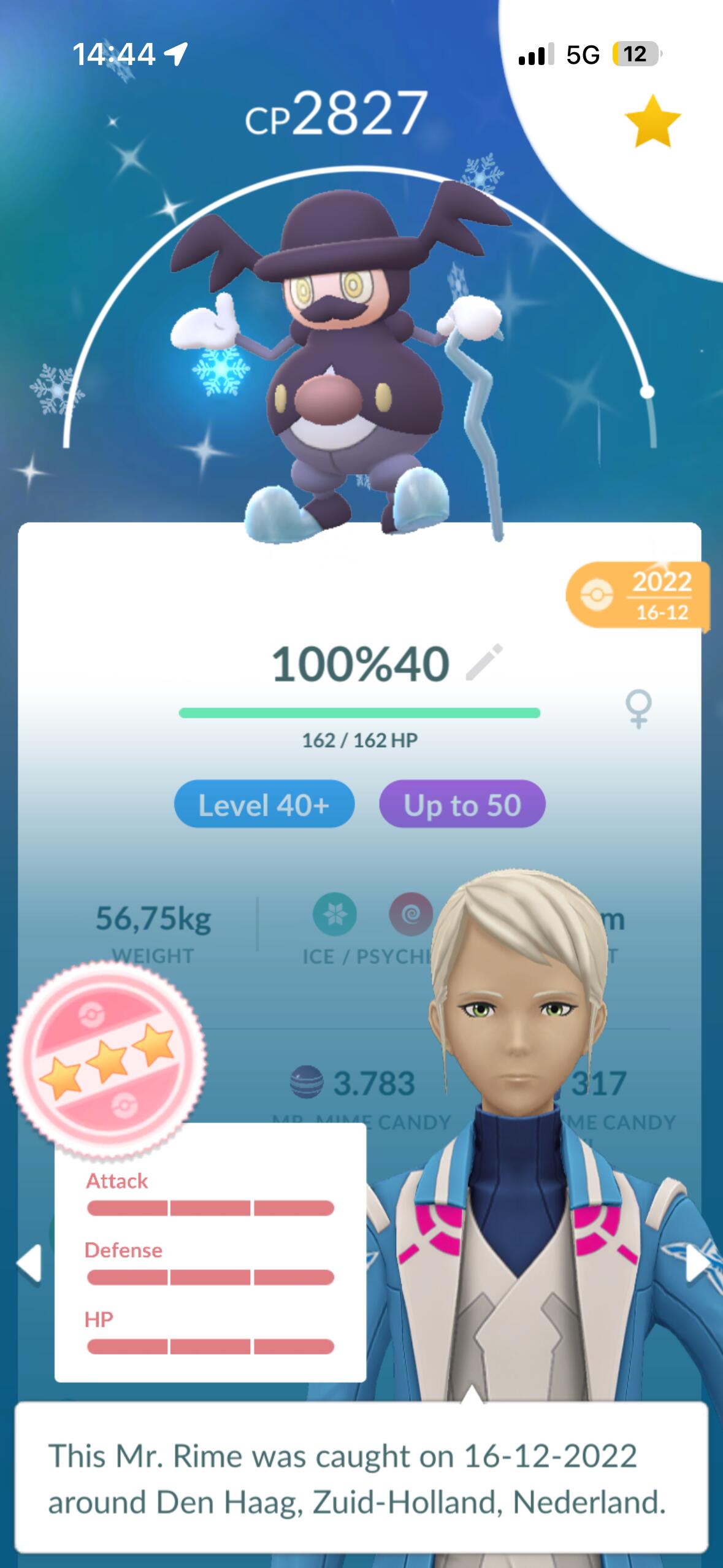Toggle the favorite star icon
The width and height of the screenshot is (723, 1568).
(652, 121)
